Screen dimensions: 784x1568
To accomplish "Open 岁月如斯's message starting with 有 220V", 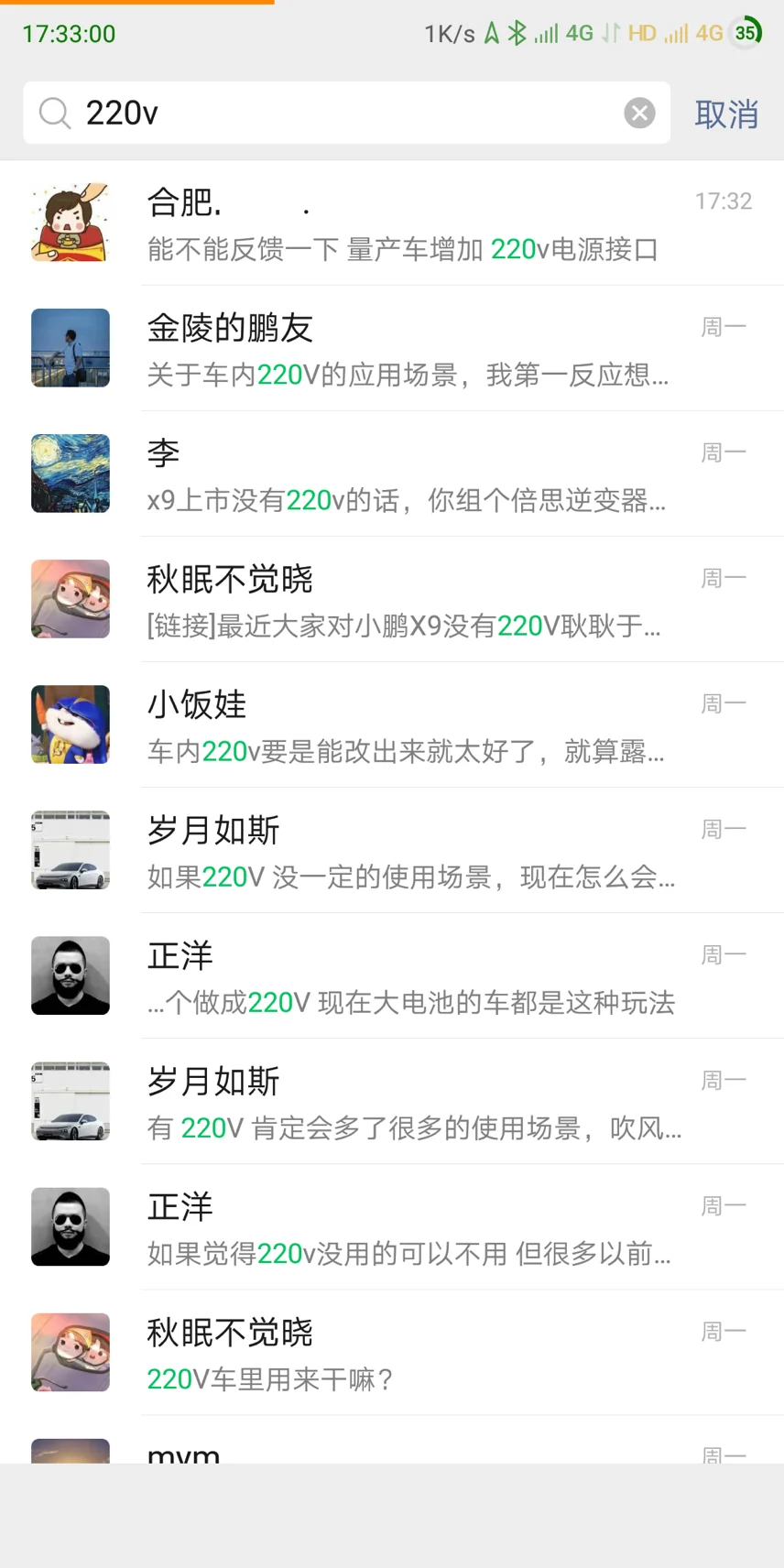I will pyautogui.click(x=403, y=1102).
